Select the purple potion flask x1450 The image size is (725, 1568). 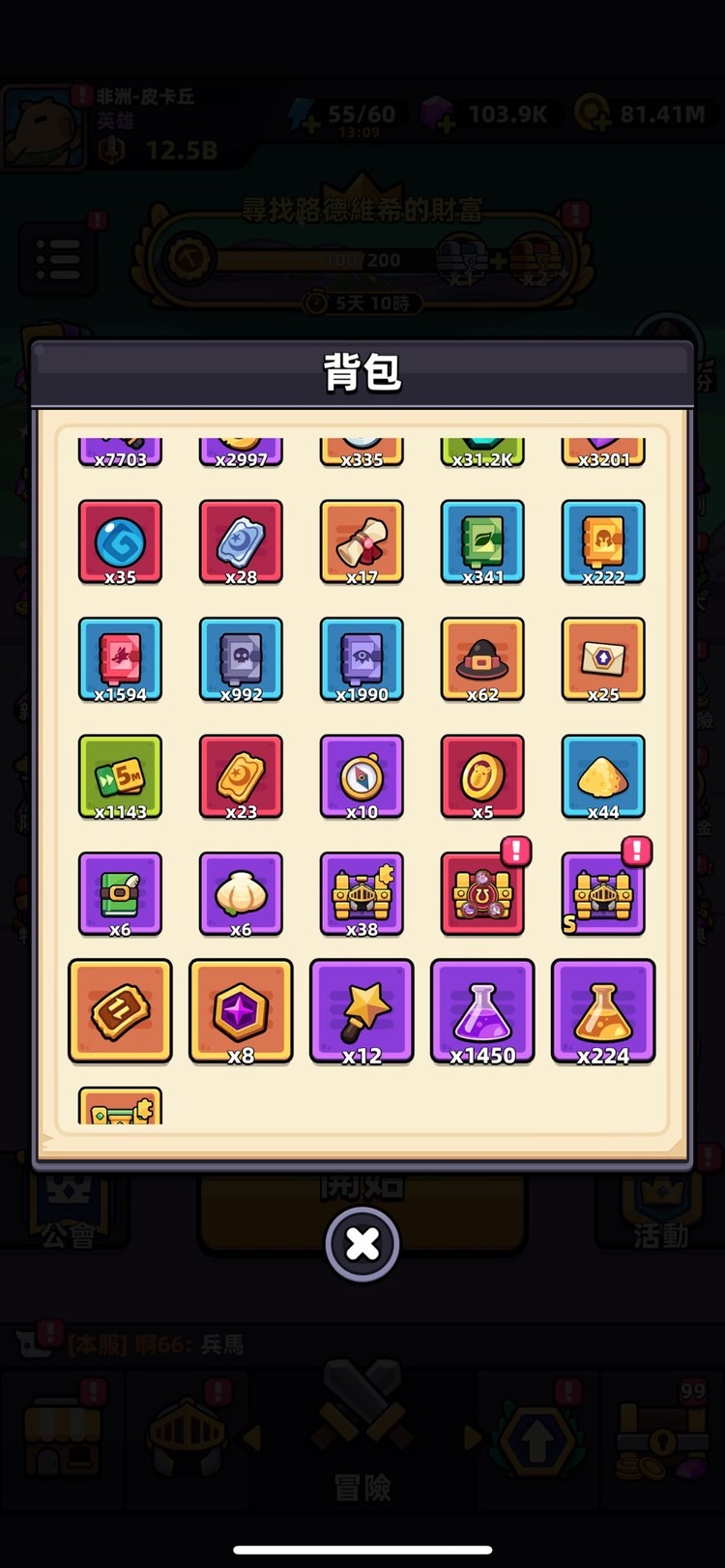click(x=482, y=1011)
